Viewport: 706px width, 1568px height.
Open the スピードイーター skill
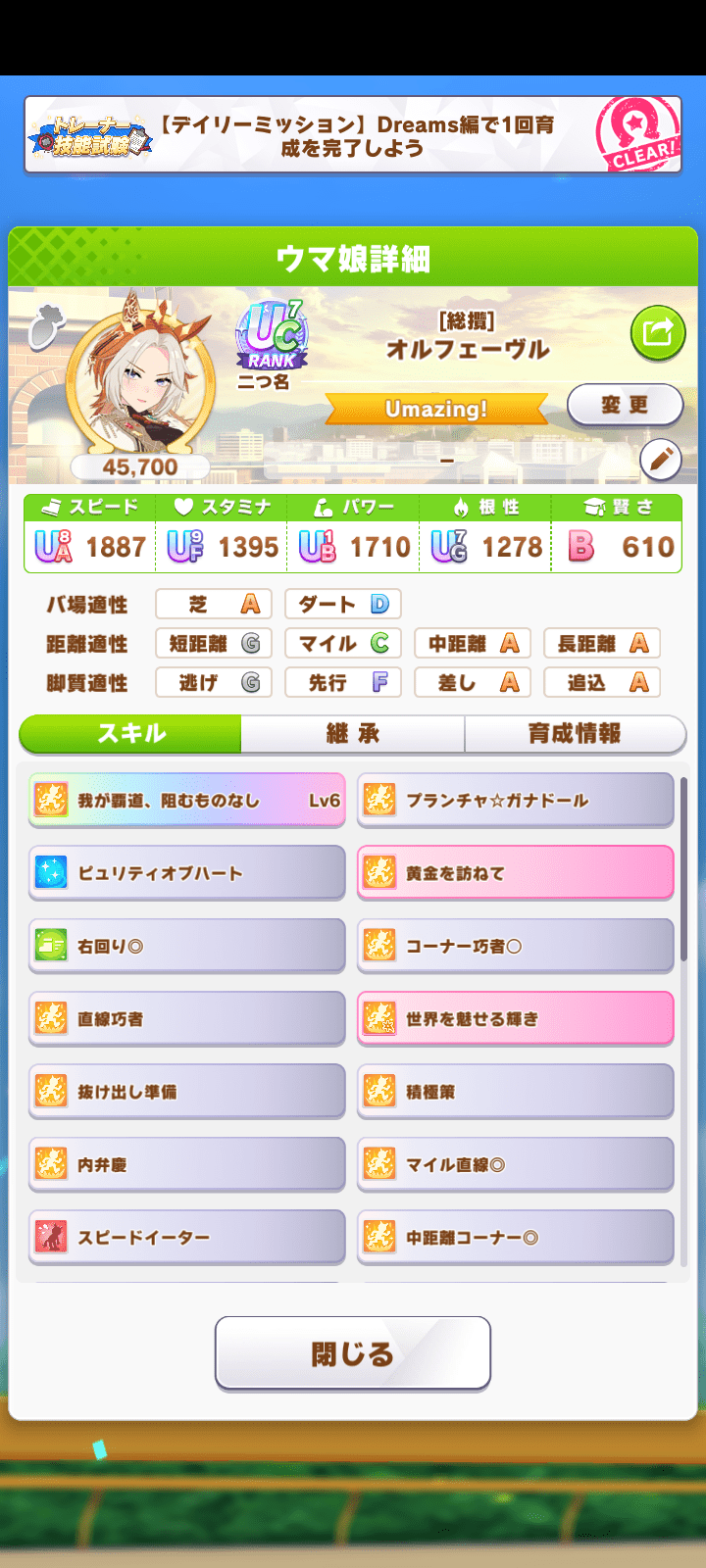(187, 1237)
